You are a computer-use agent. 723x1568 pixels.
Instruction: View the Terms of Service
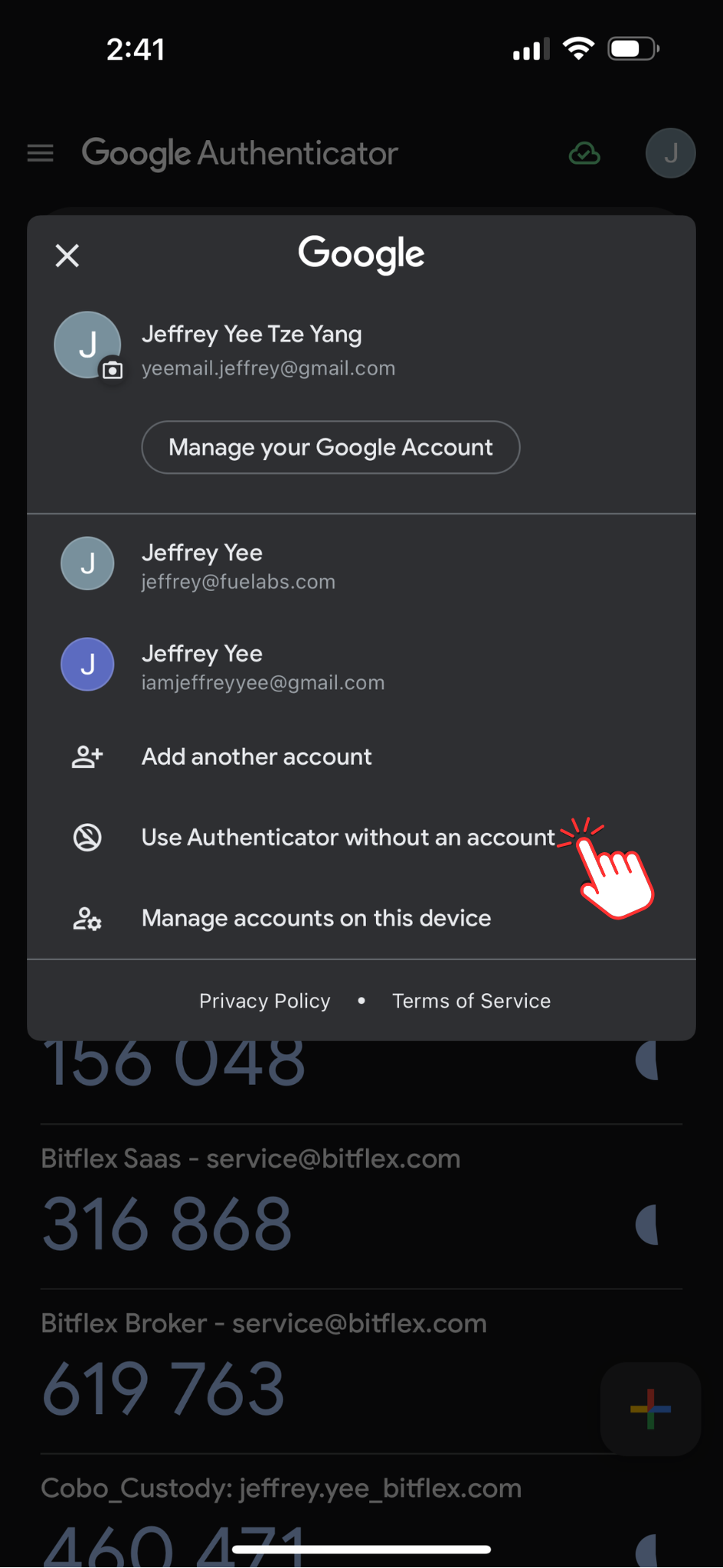471,1001
